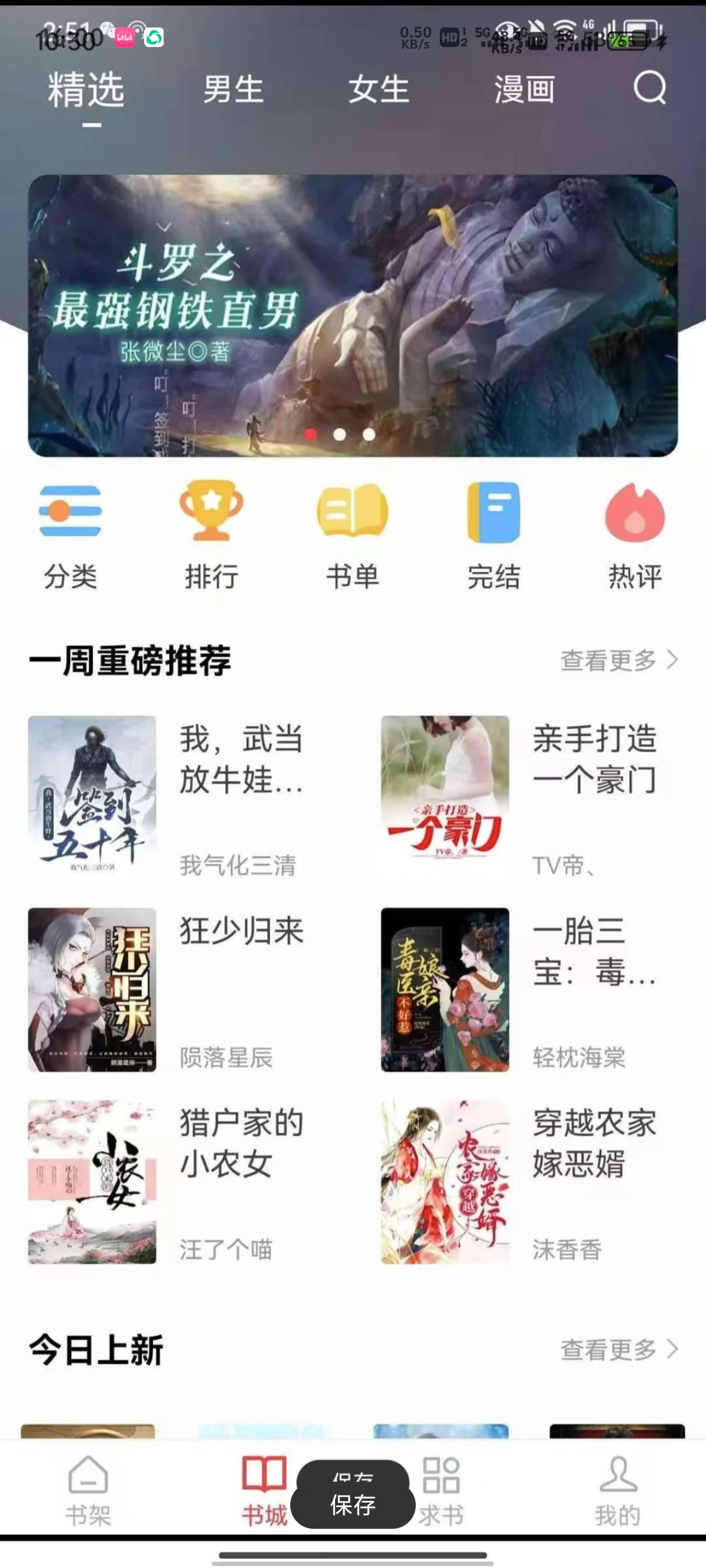Go to the 我的 profile tab
Screen dimensions: 706x1568
coord(617,1490)
